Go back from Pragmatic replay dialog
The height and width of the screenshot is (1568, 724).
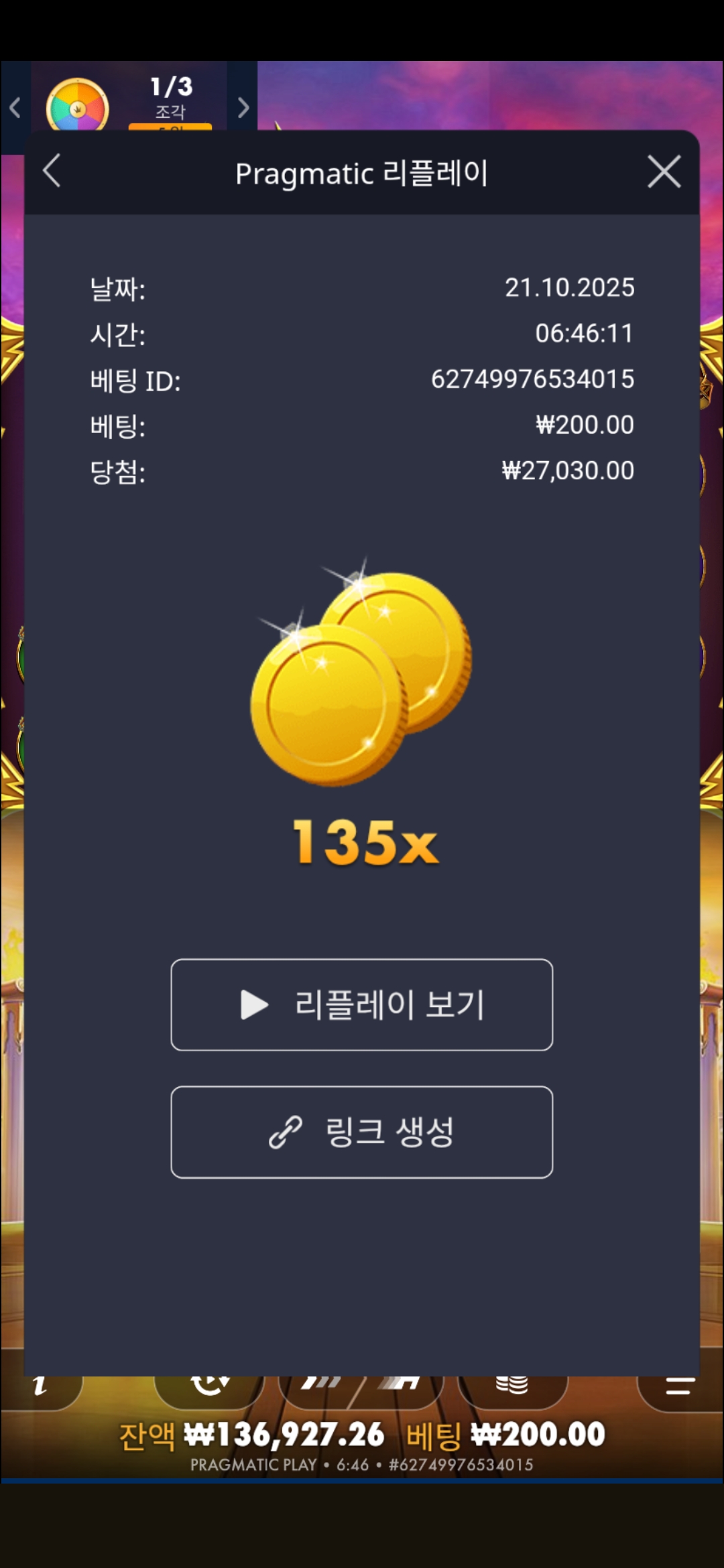(52, 172)
